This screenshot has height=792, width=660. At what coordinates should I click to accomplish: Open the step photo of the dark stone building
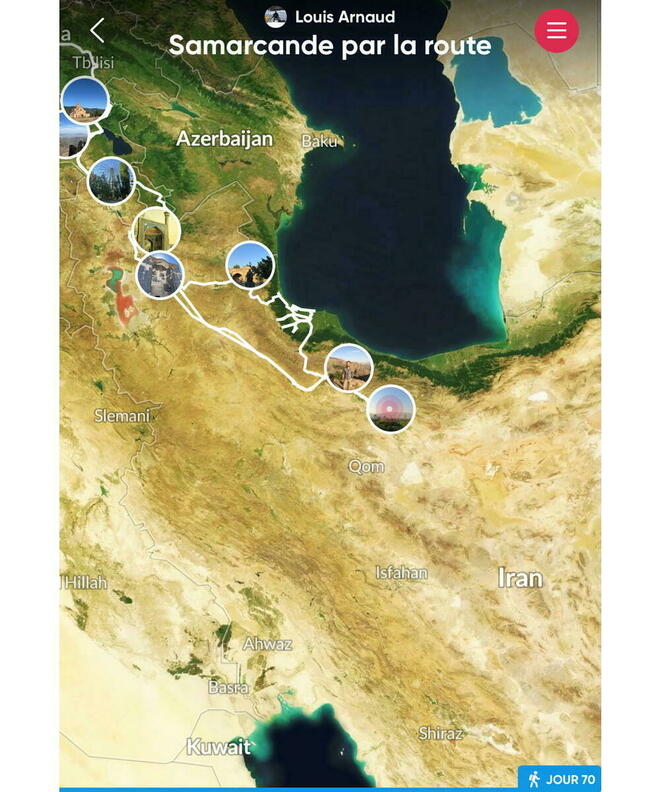(160, 276)
